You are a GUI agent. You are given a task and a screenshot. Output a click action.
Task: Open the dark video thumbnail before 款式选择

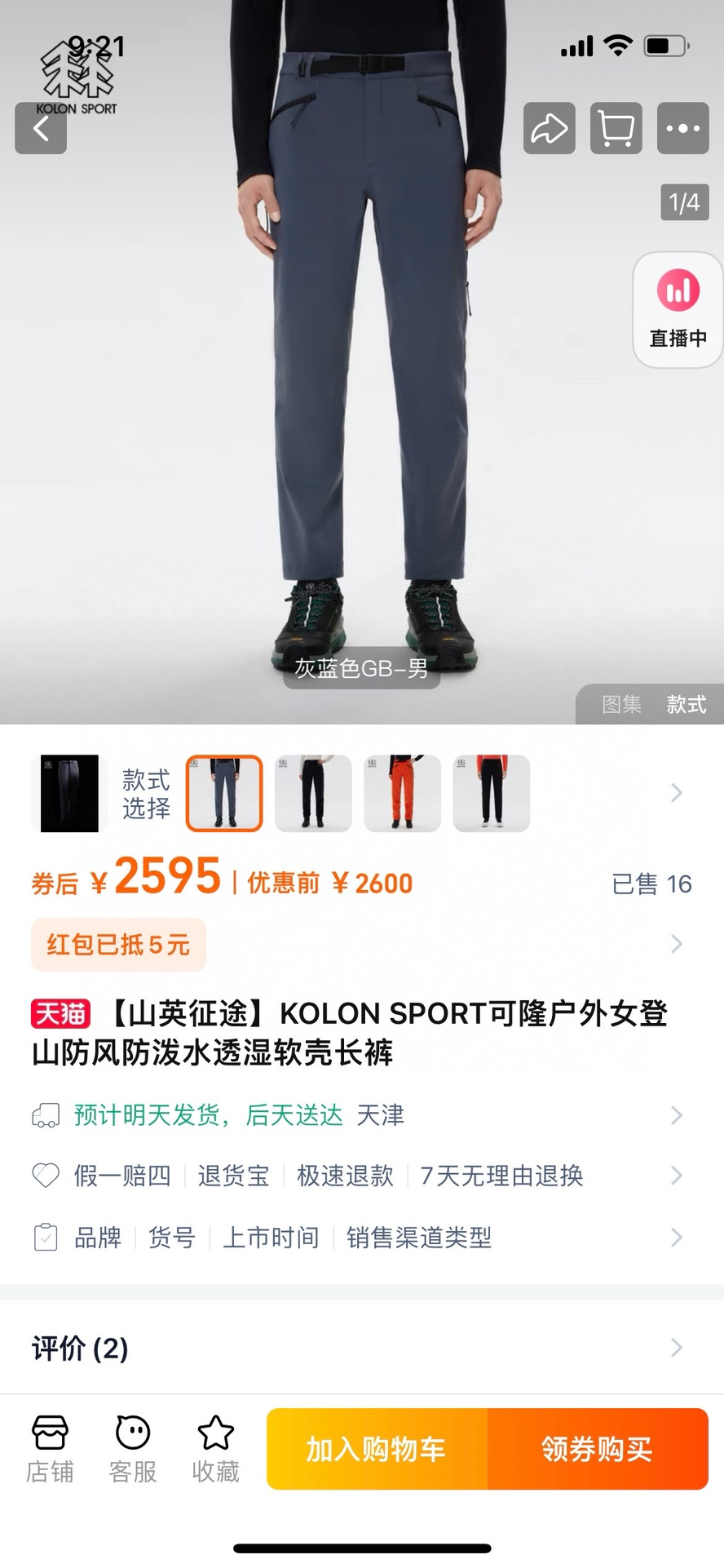[x=69, y=793]
